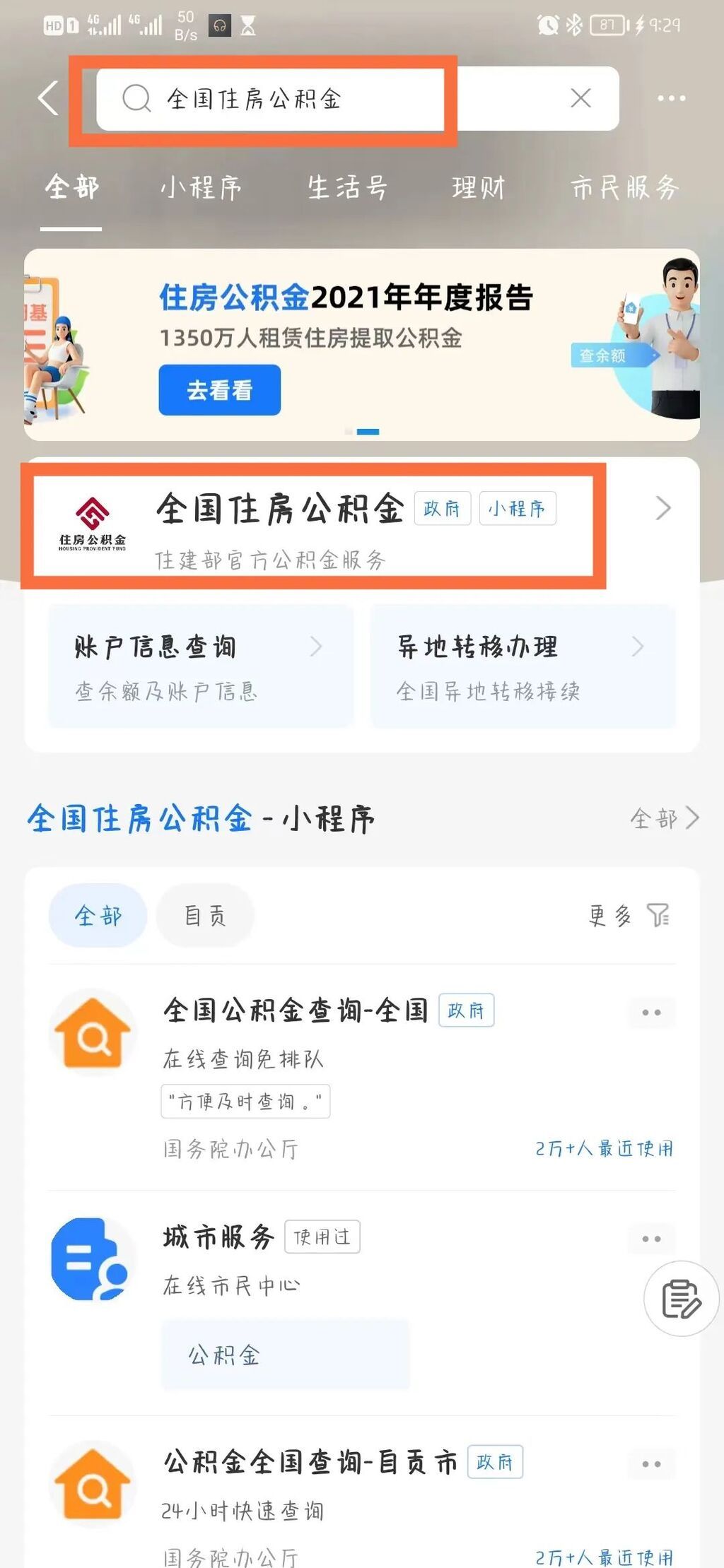Tap the back arrow at top left
This screenshot has width=724, height=1568.
(47, 98)
